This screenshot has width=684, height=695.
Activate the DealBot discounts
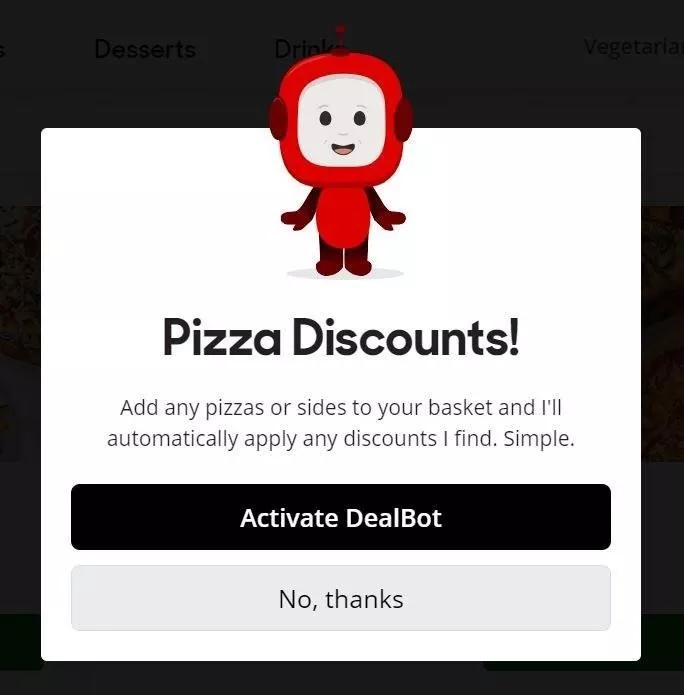(340, 517)
